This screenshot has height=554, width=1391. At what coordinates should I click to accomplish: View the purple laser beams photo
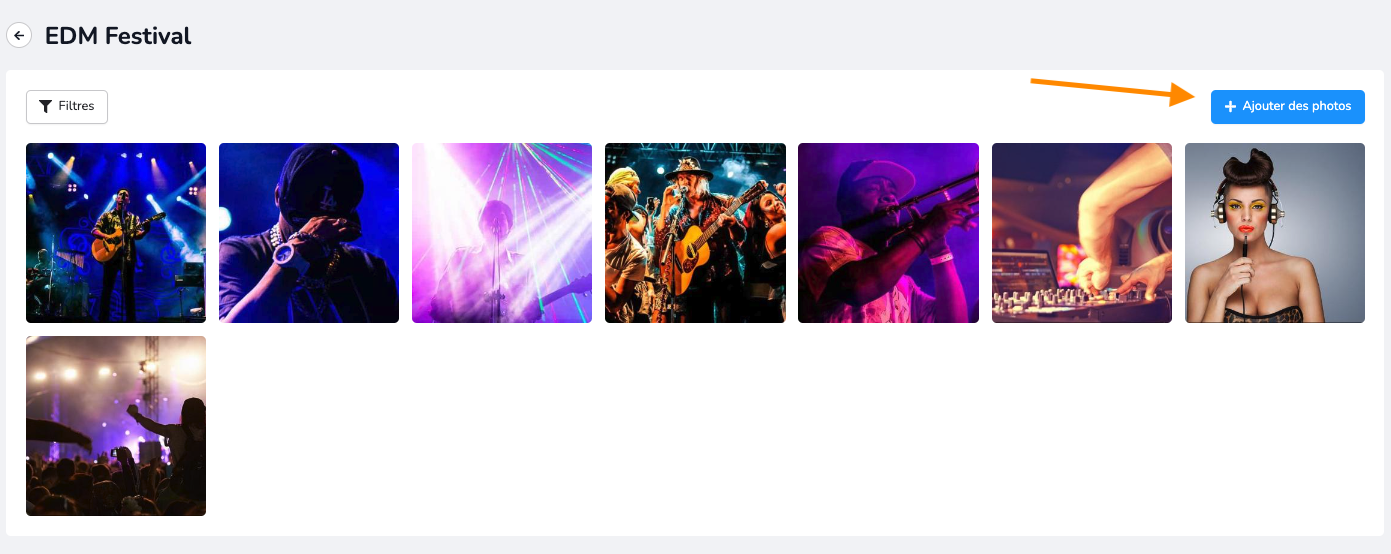(502, 233)
